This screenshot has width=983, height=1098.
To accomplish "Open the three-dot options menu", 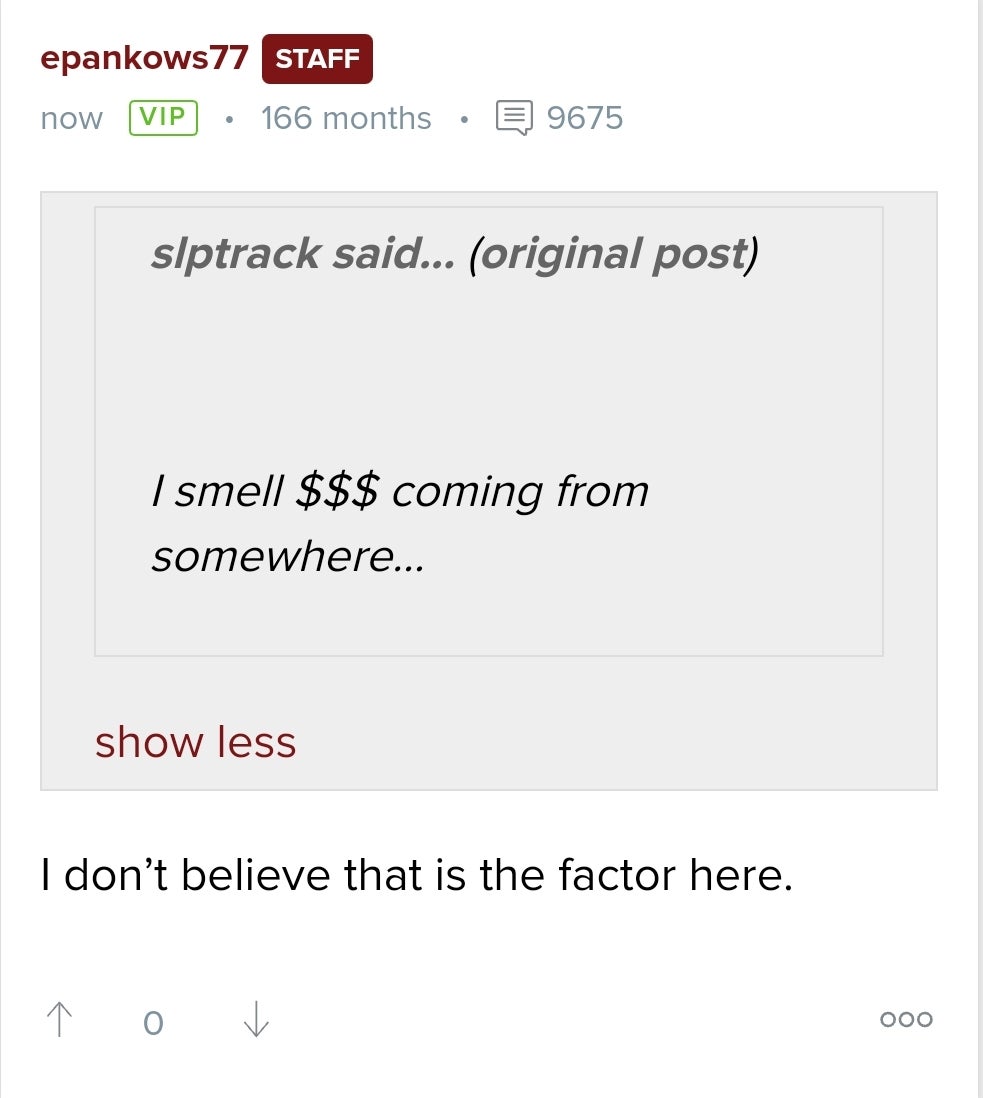I will pos(906,1020).
